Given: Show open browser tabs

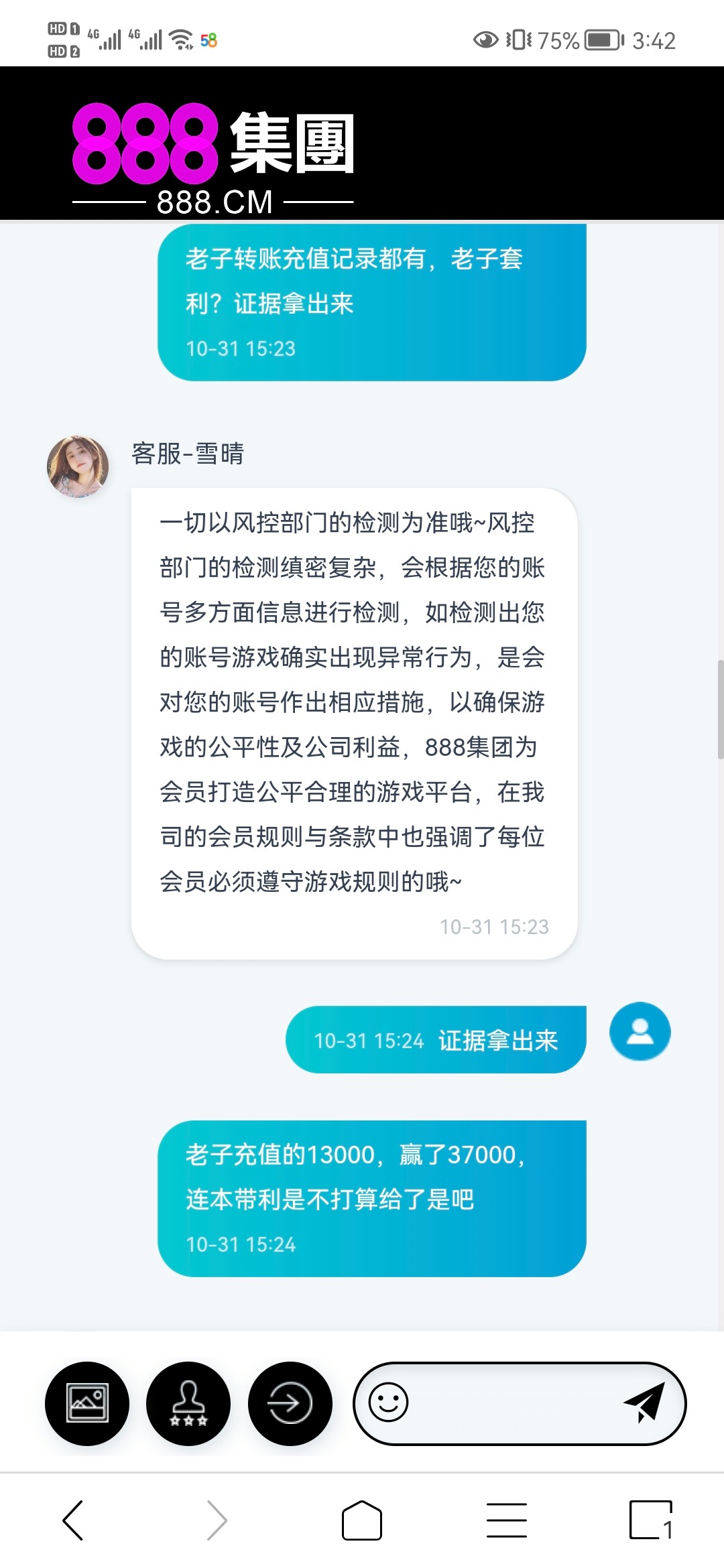Looking at the screenshot, I should click(x=650, y=1520).
